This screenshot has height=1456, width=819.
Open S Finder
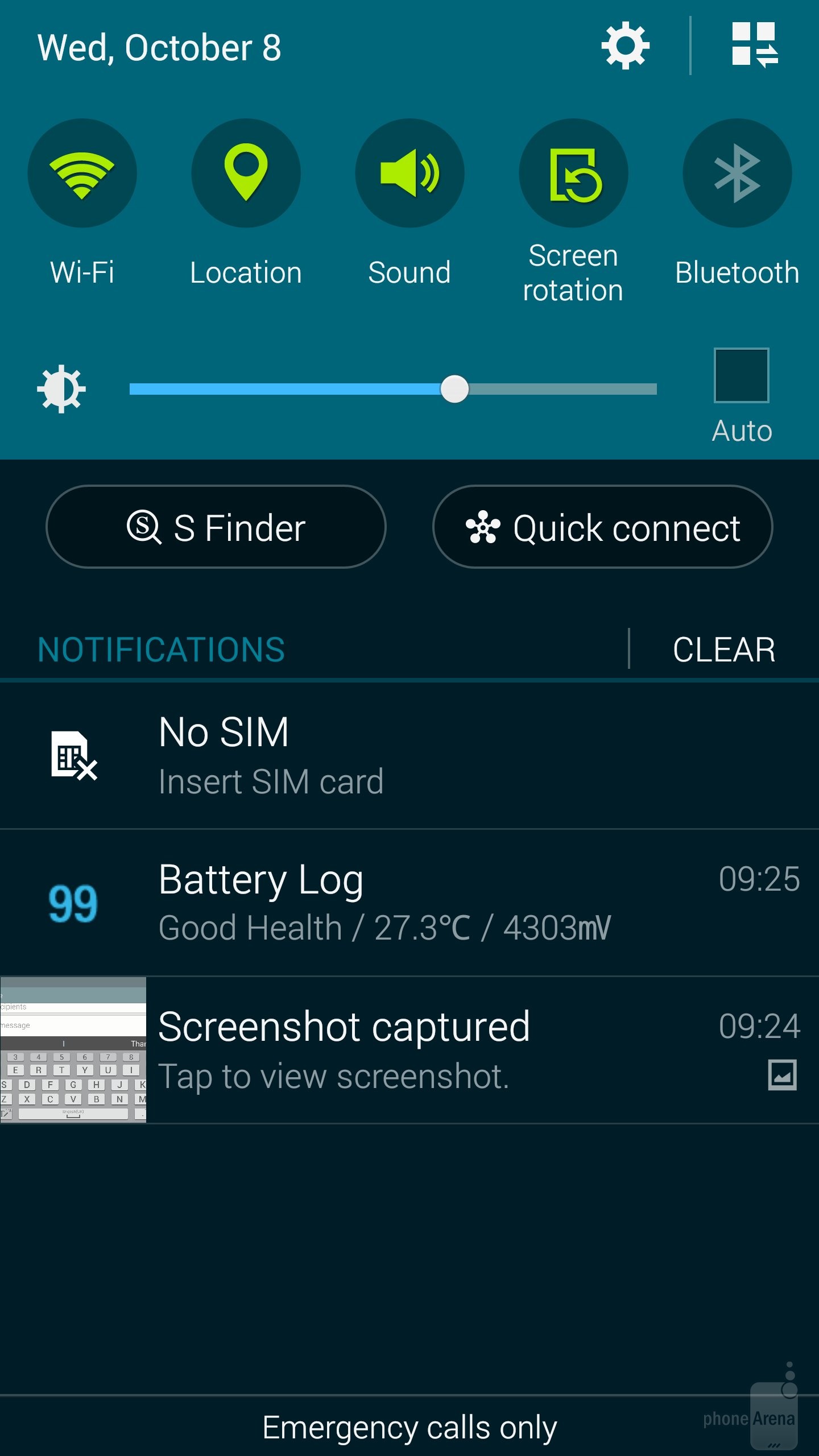[x=216, y=527]
